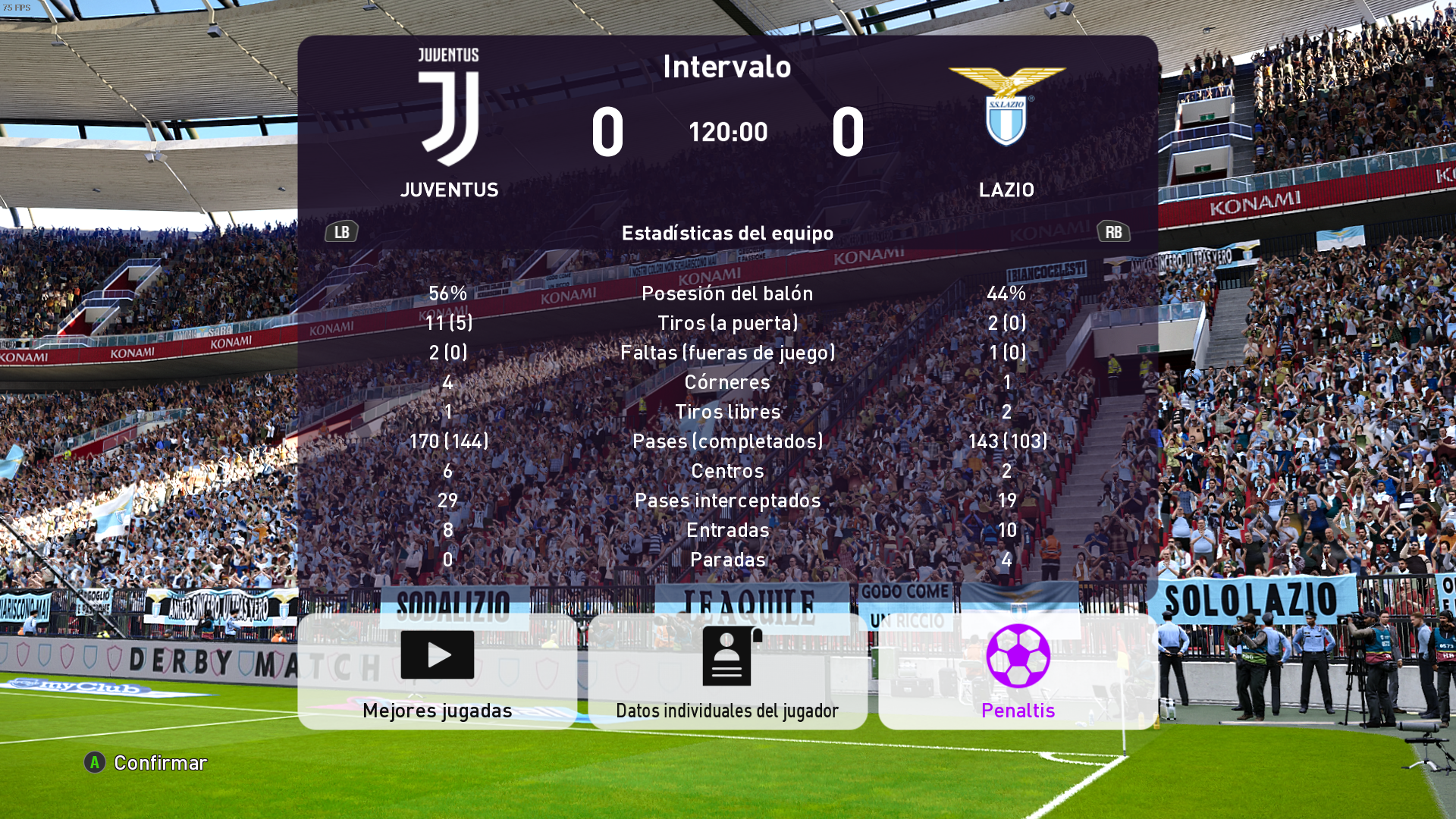Select the Penaltis option

tap(1018, 672)
